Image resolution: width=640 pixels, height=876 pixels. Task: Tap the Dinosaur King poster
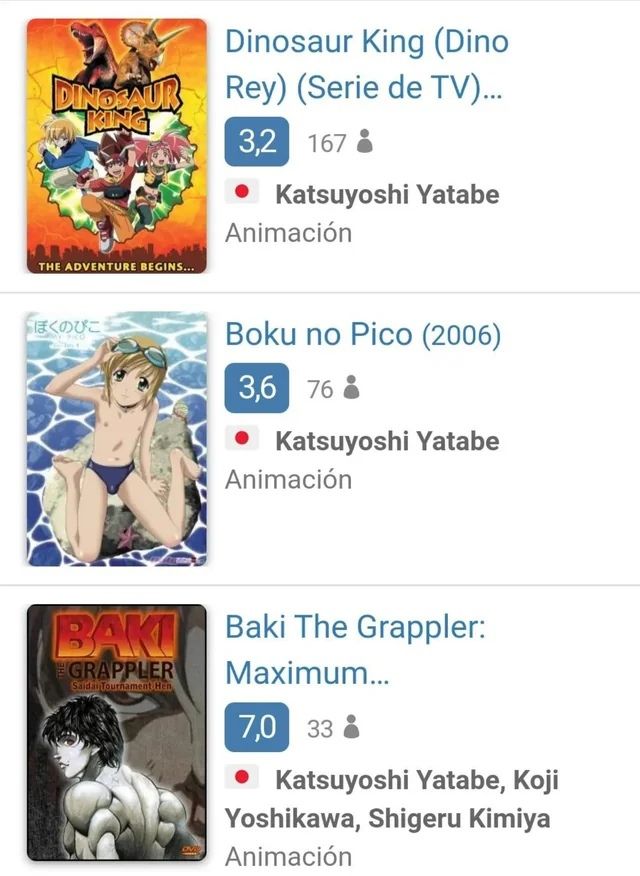(116, 146)
